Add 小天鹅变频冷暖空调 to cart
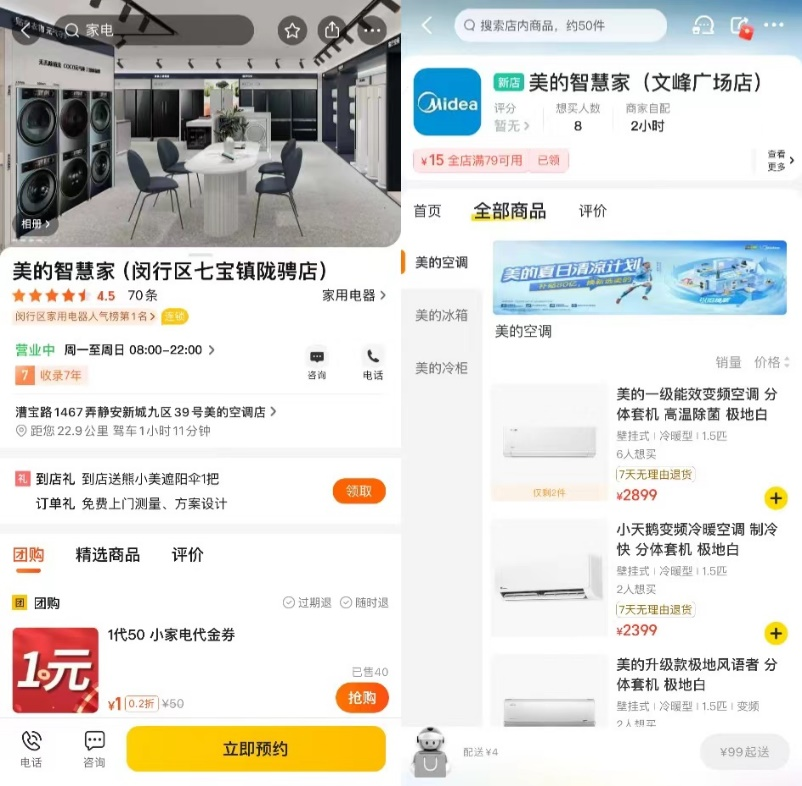 click(x=776, y=633)
